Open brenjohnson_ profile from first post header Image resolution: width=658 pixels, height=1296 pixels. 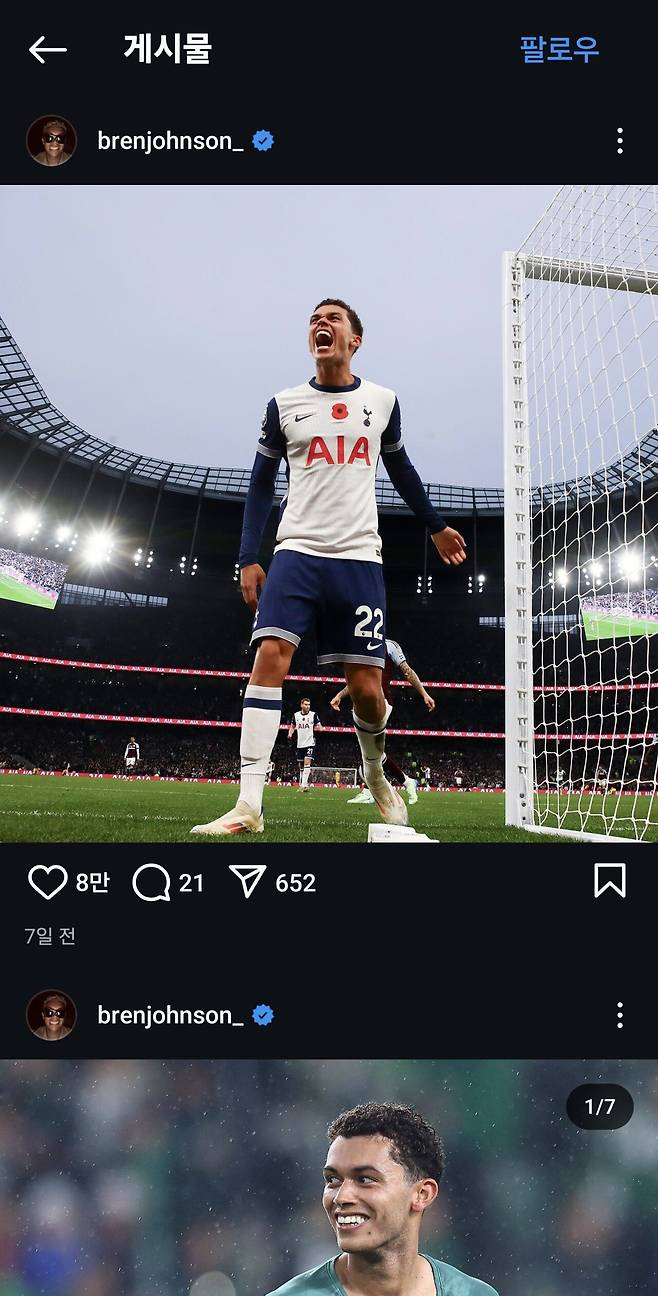(170, 141)
